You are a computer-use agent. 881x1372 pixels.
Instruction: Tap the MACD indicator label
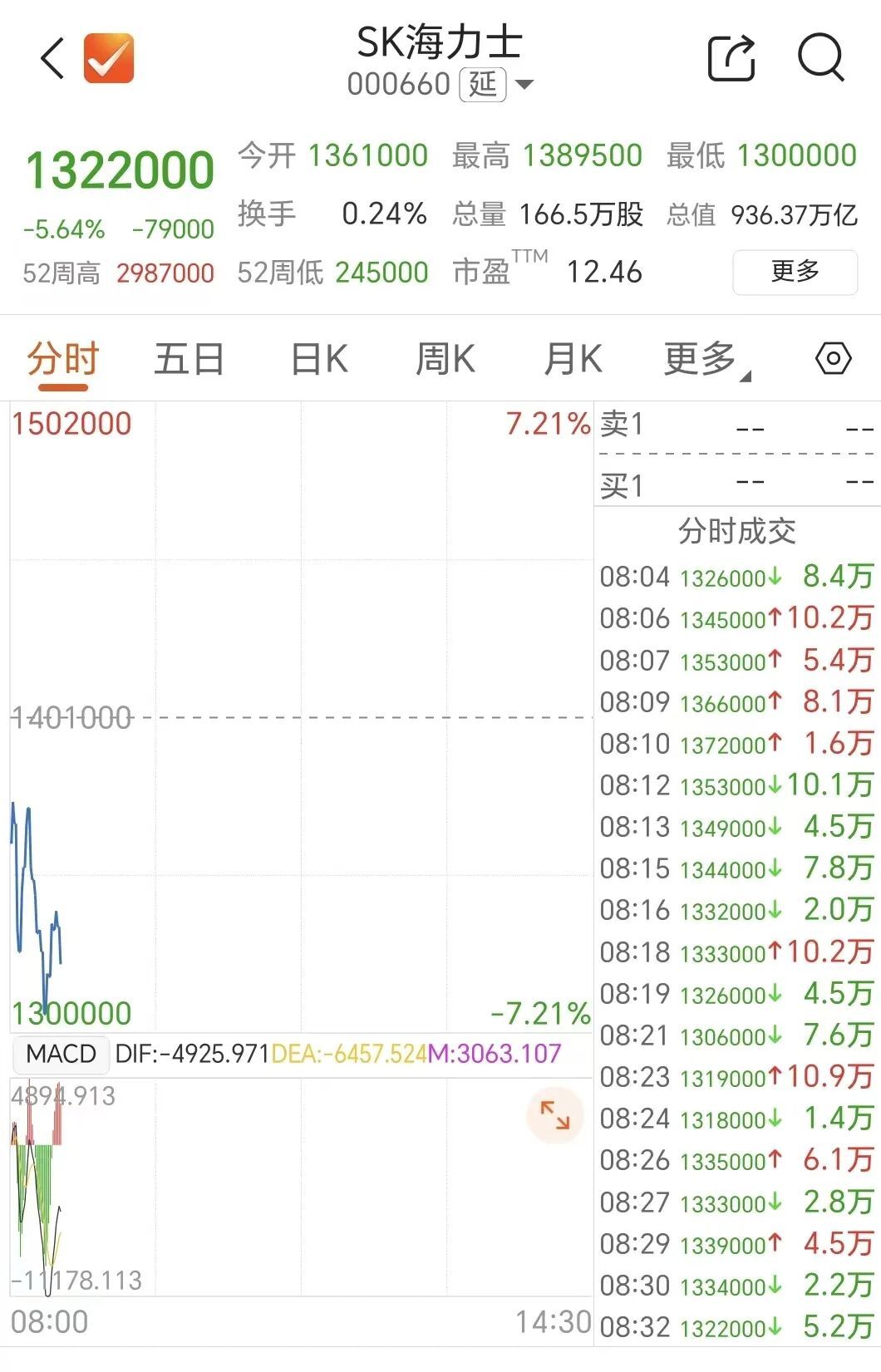61,1054
